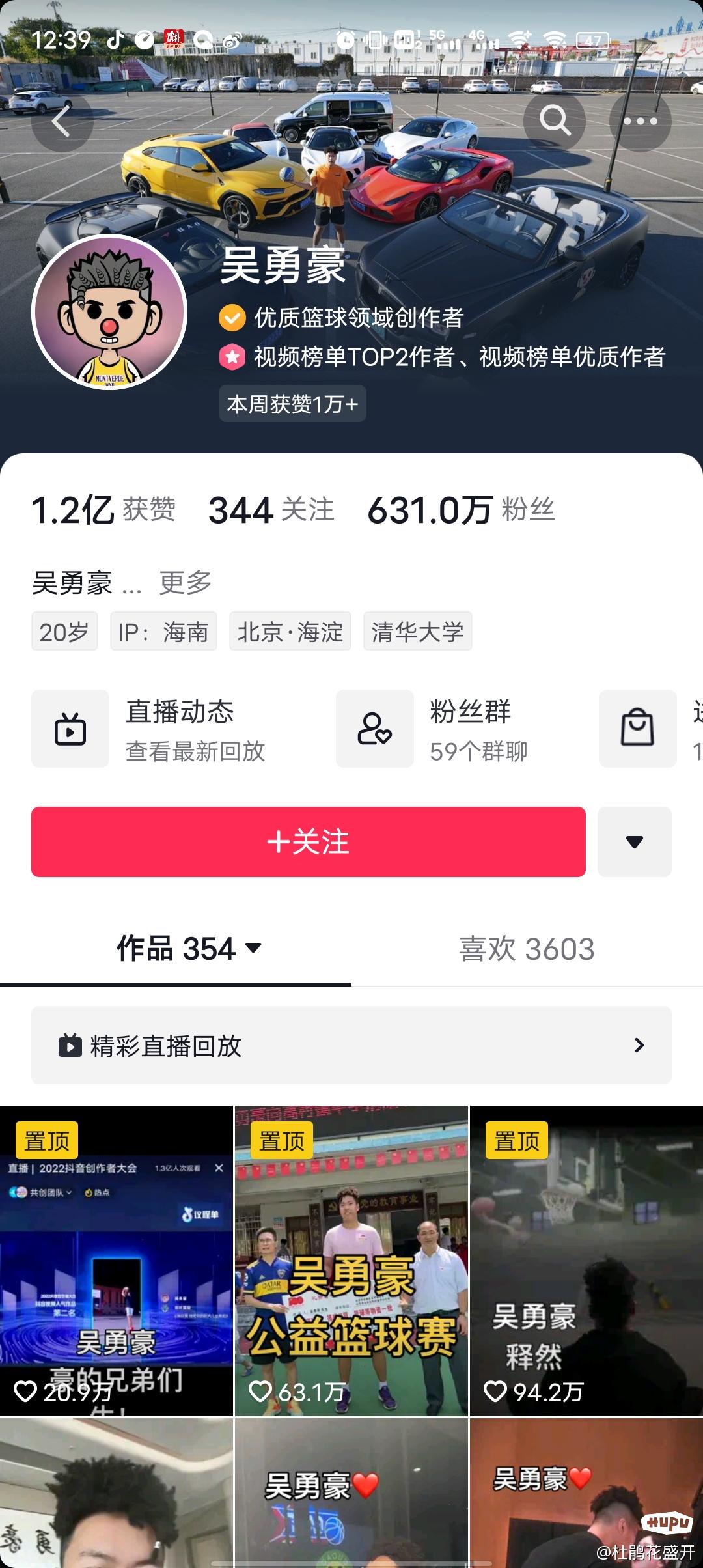Viewport: 703px width, 1568px height.
Task: Go back using the top-left arrow
Action: point(62,121)
